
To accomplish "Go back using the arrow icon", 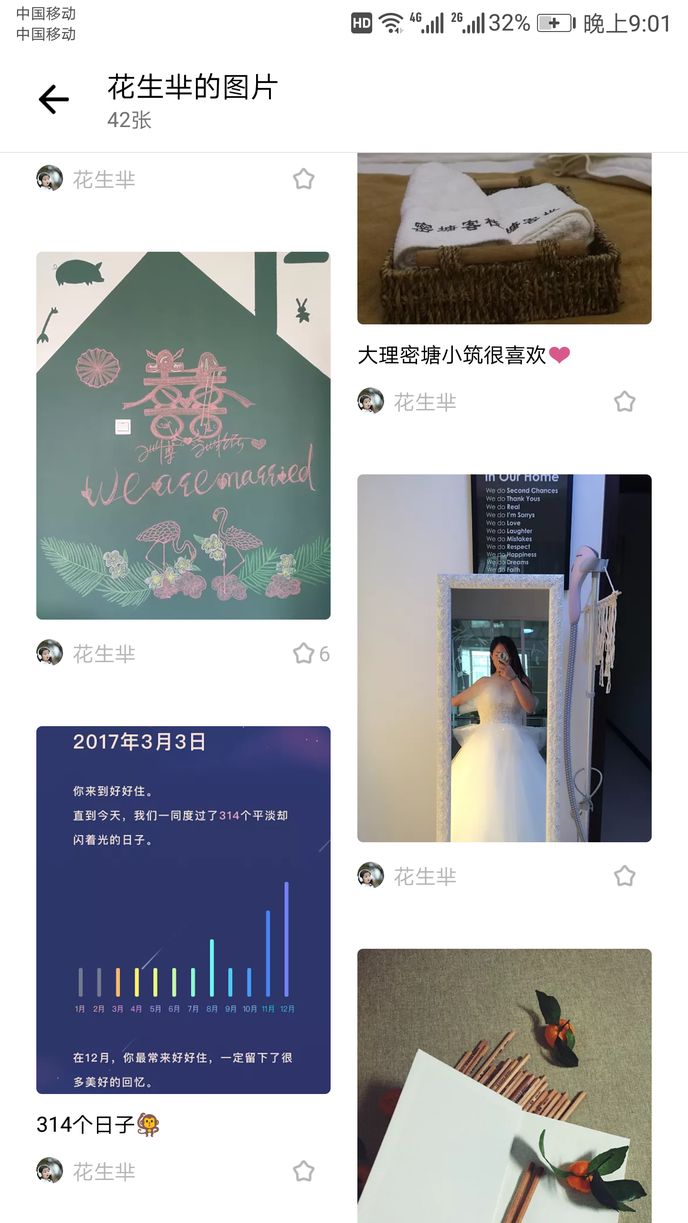I will pyautogui.click(x=54, y=99).
